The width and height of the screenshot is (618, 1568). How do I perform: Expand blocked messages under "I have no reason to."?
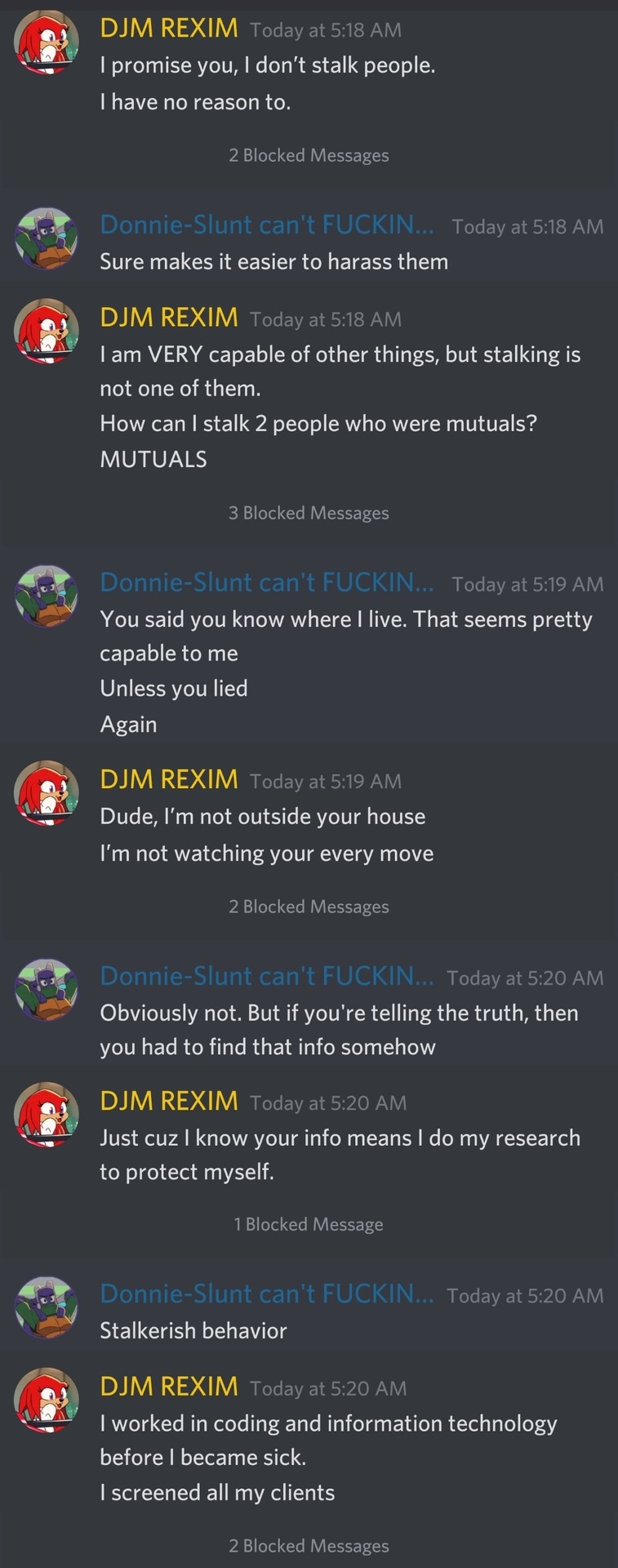(x=309, y=155)
